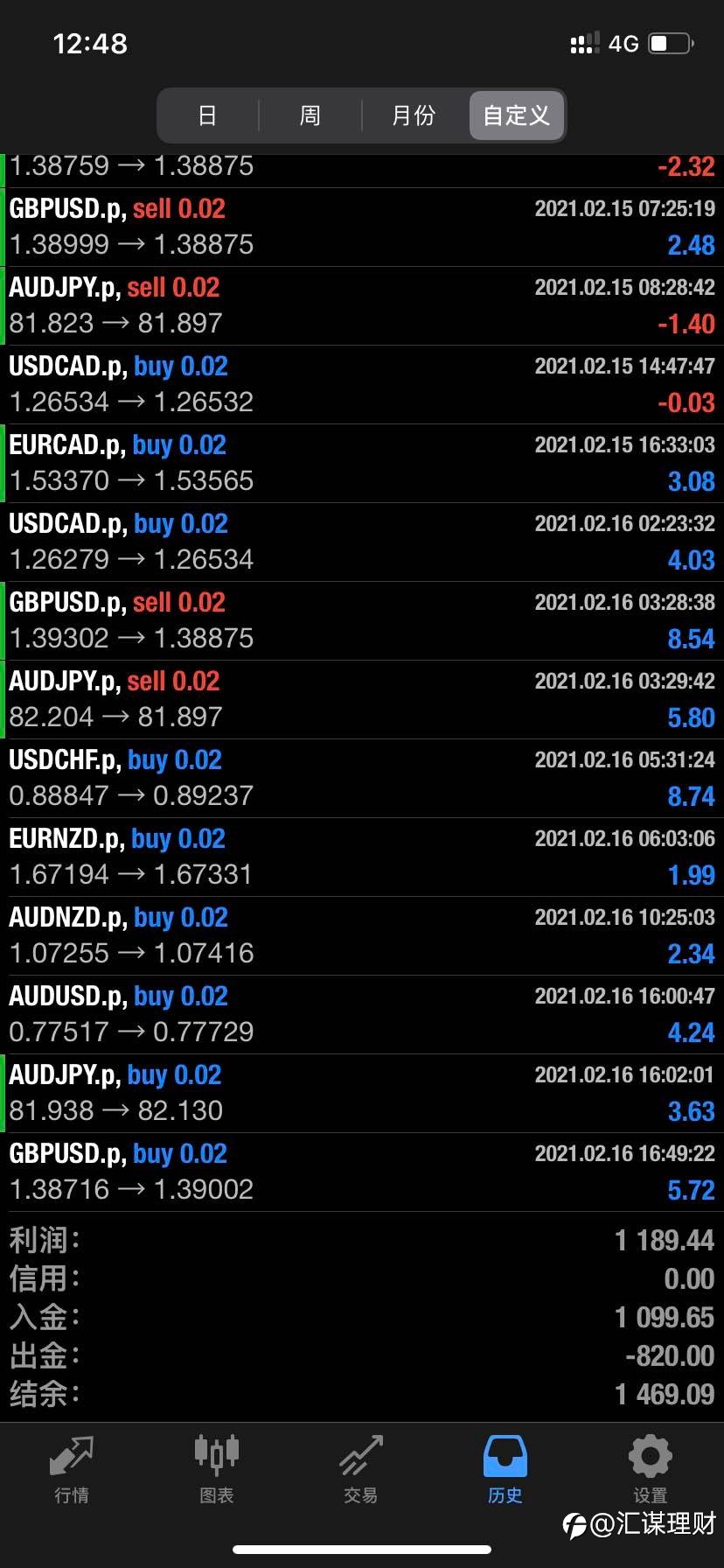Select the 自定义 custom range
724x1568 pixels.
pos(516,115)
